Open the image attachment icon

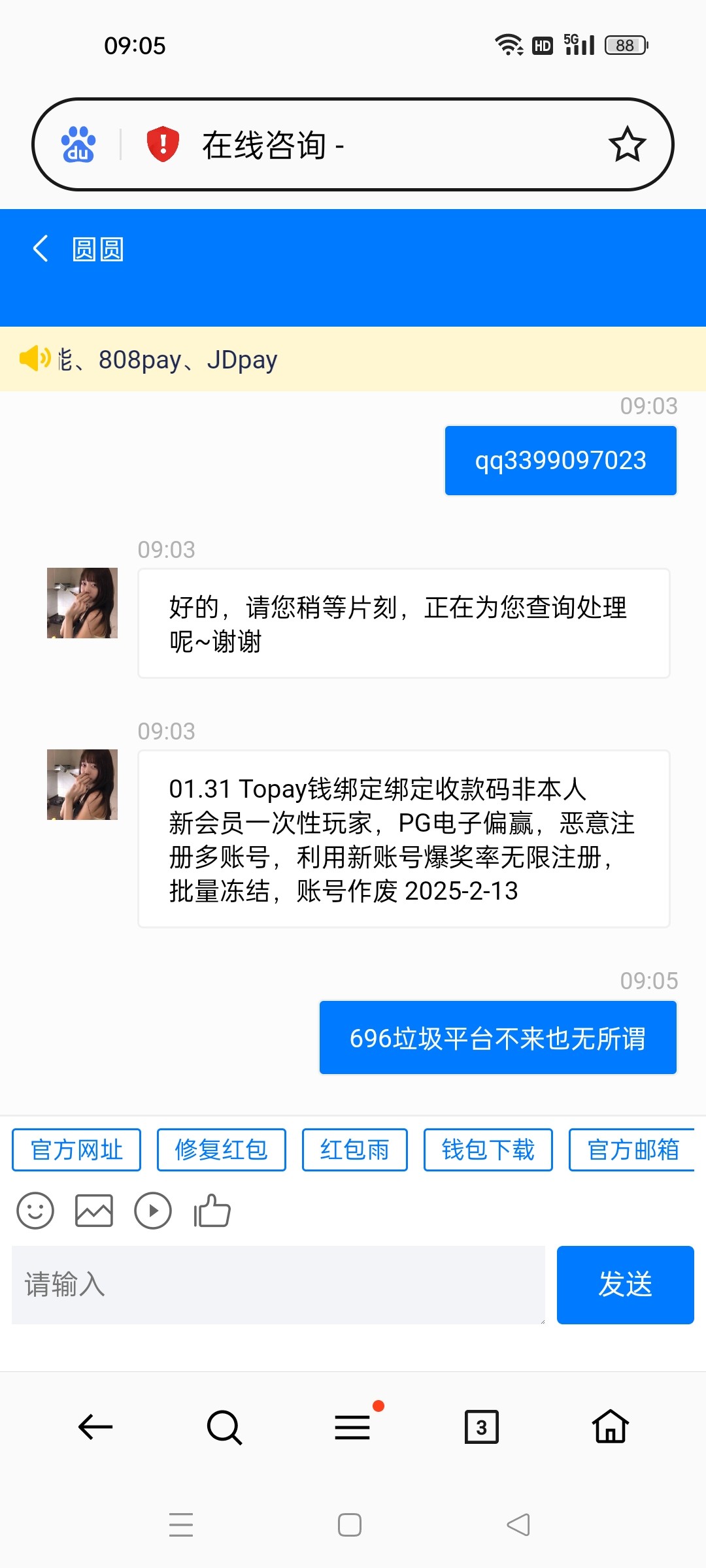93,1210
